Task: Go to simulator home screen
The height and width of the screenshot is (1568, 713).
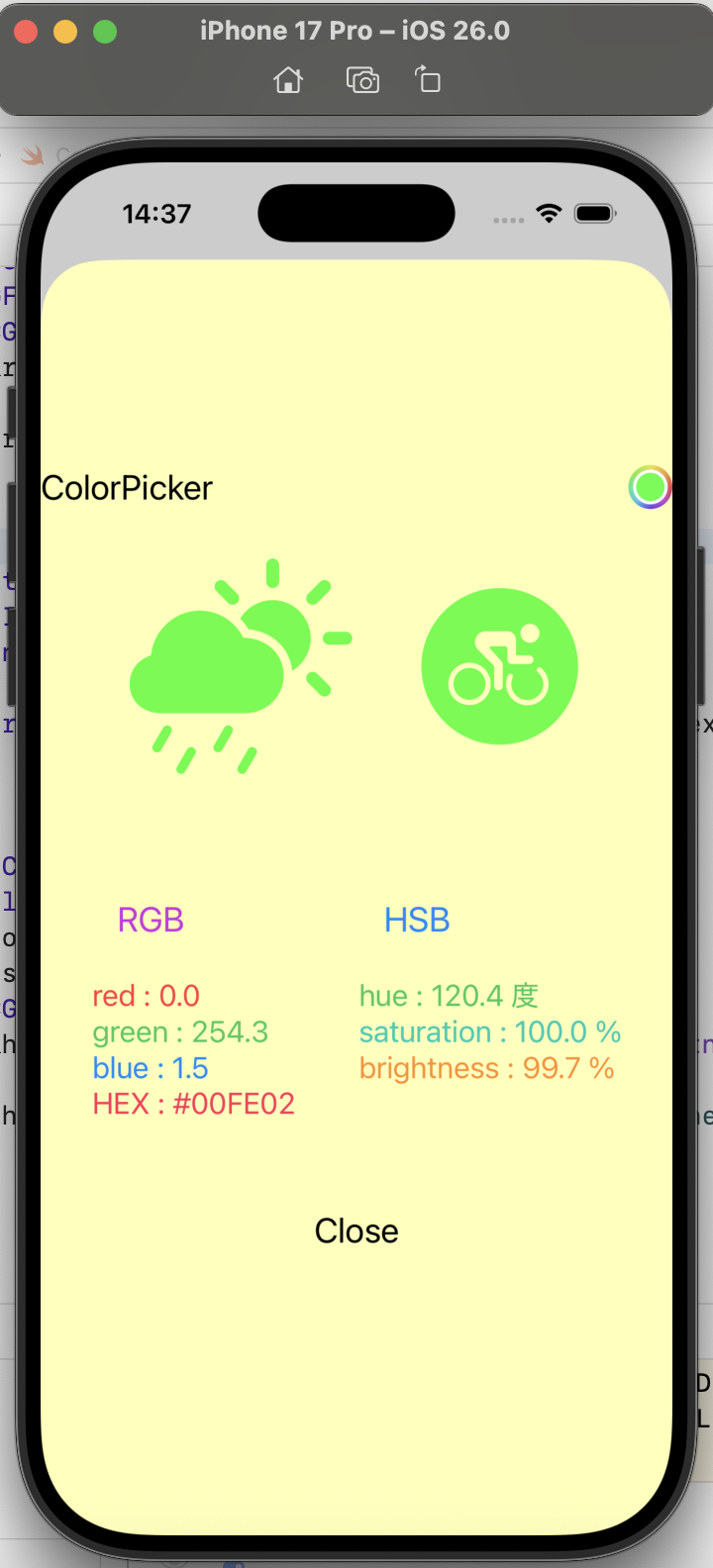Action: click(x=288, y=80)
